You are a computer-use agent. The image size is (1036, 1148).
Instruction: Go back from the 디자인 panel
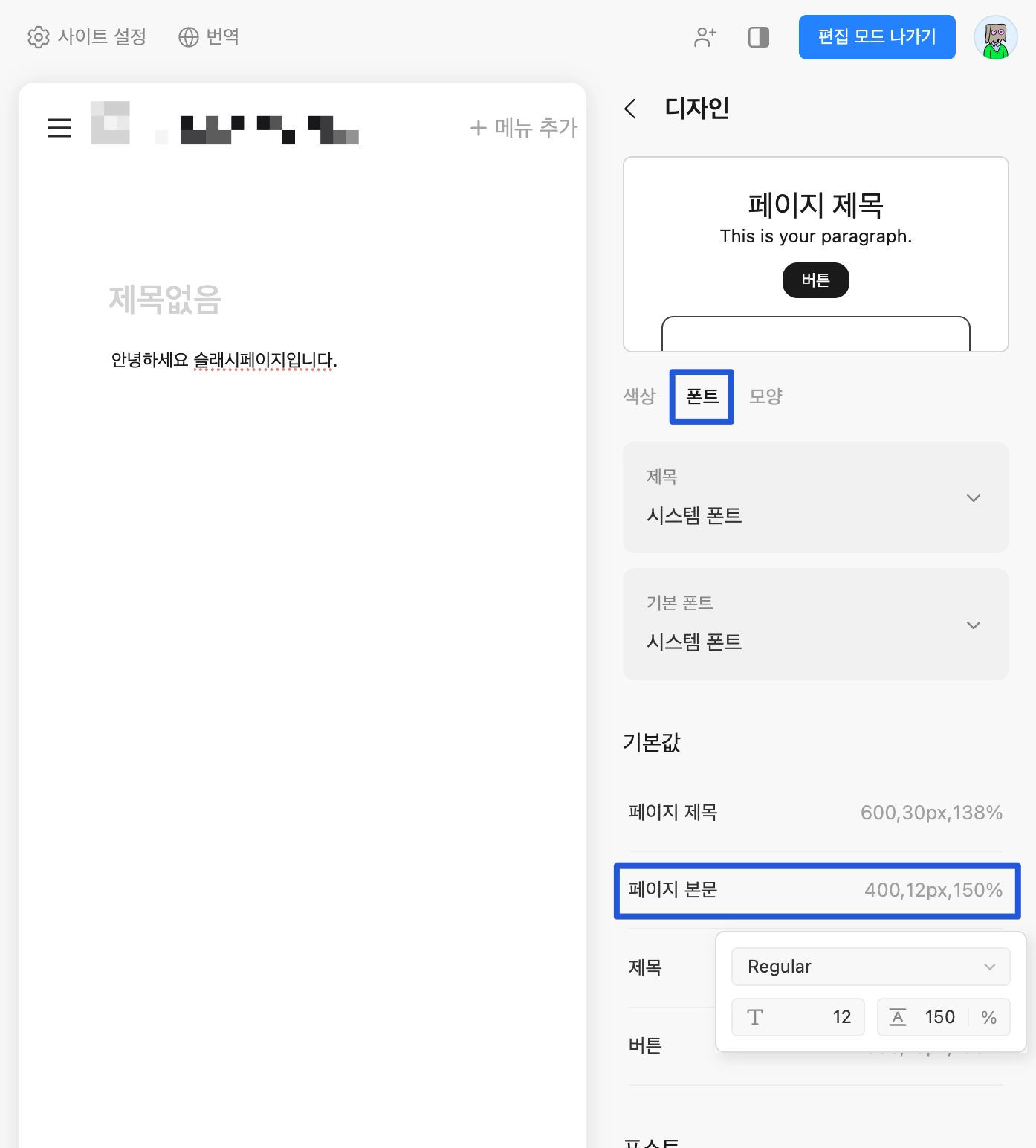[x=630, y=109]
